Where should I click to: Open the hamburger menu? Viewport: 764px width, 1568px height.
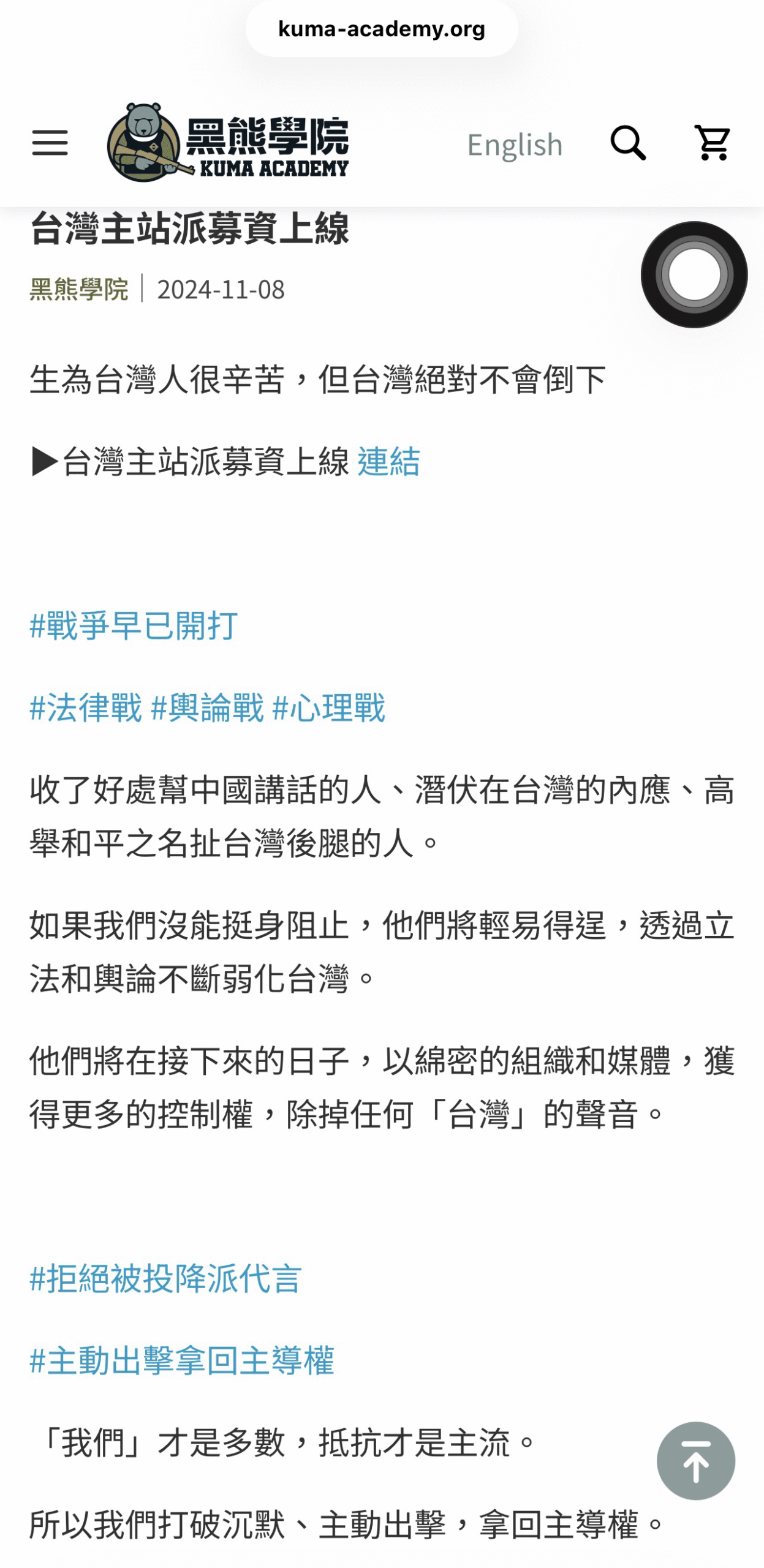point(50,143)
